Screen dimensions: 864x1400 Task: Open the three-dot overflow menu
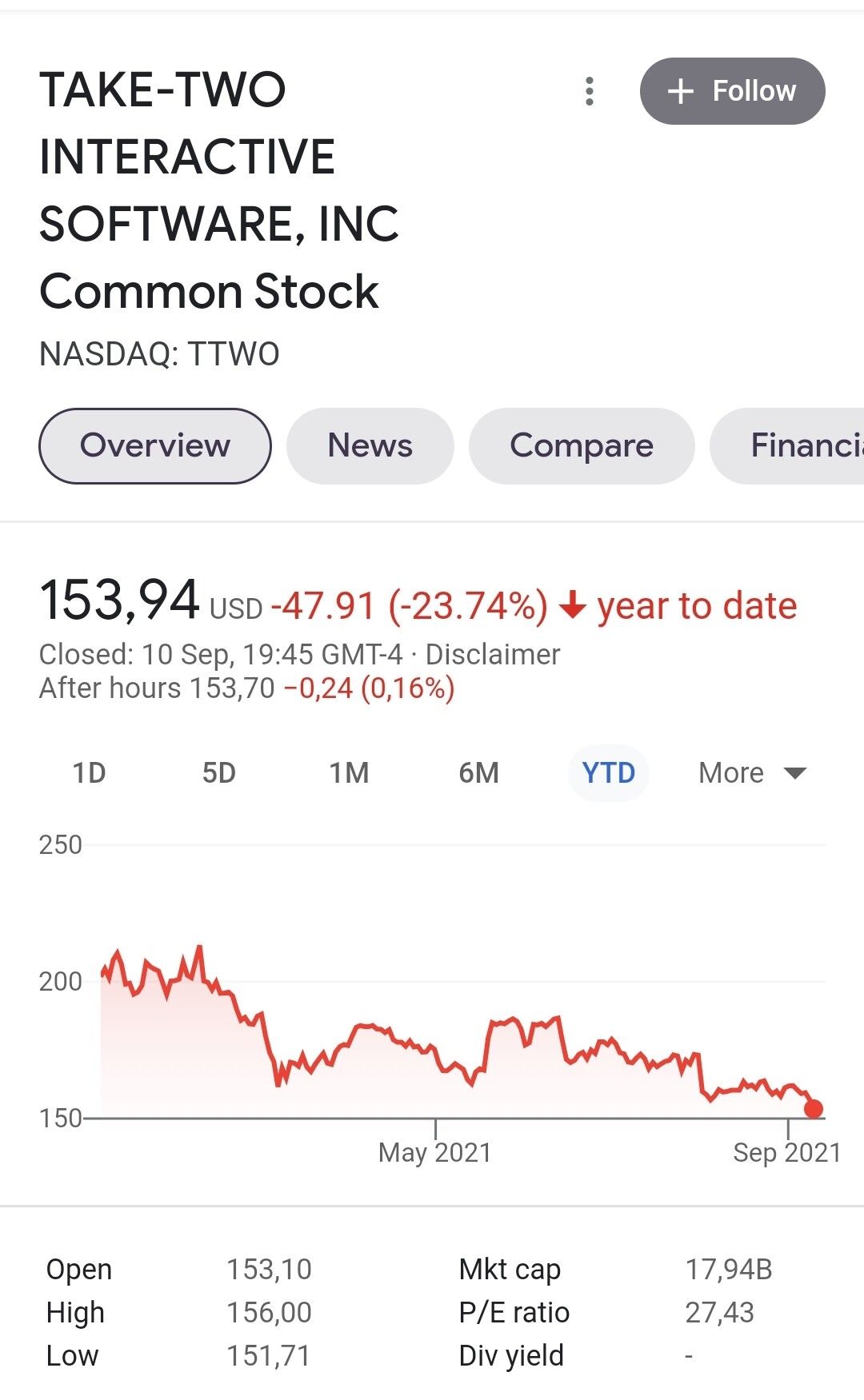coord(590,91)
